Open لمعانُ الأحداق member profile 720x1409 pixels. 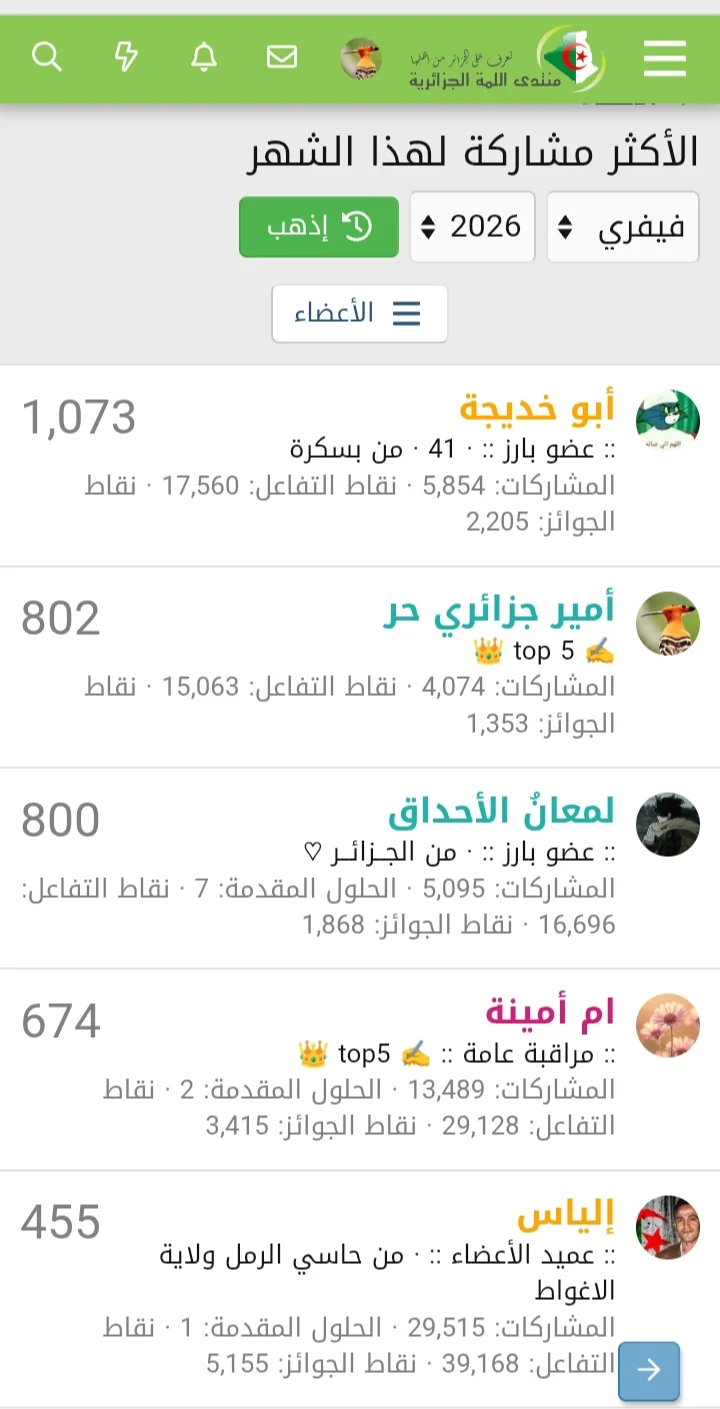pos(501,811)
